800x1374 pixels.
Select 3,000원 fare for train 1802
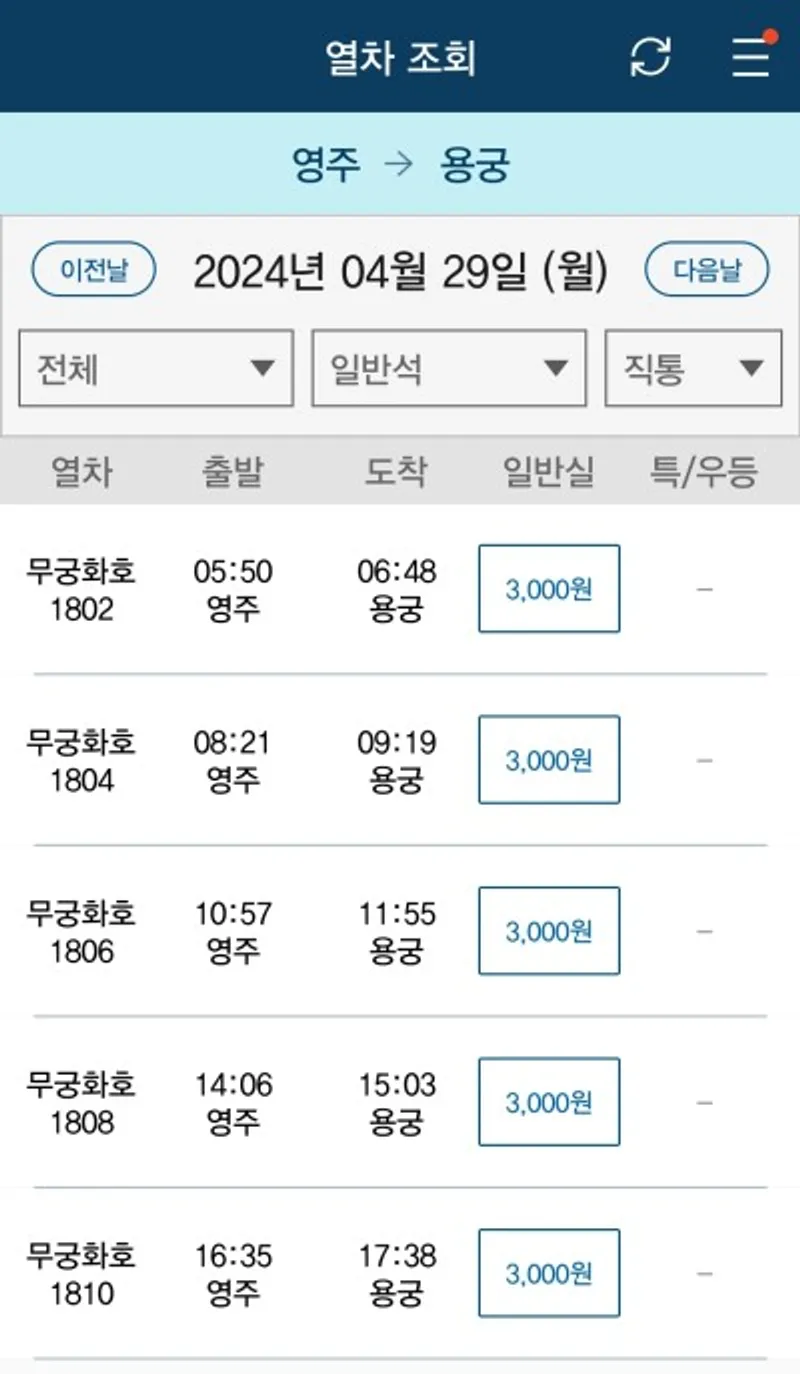(549, 589)
